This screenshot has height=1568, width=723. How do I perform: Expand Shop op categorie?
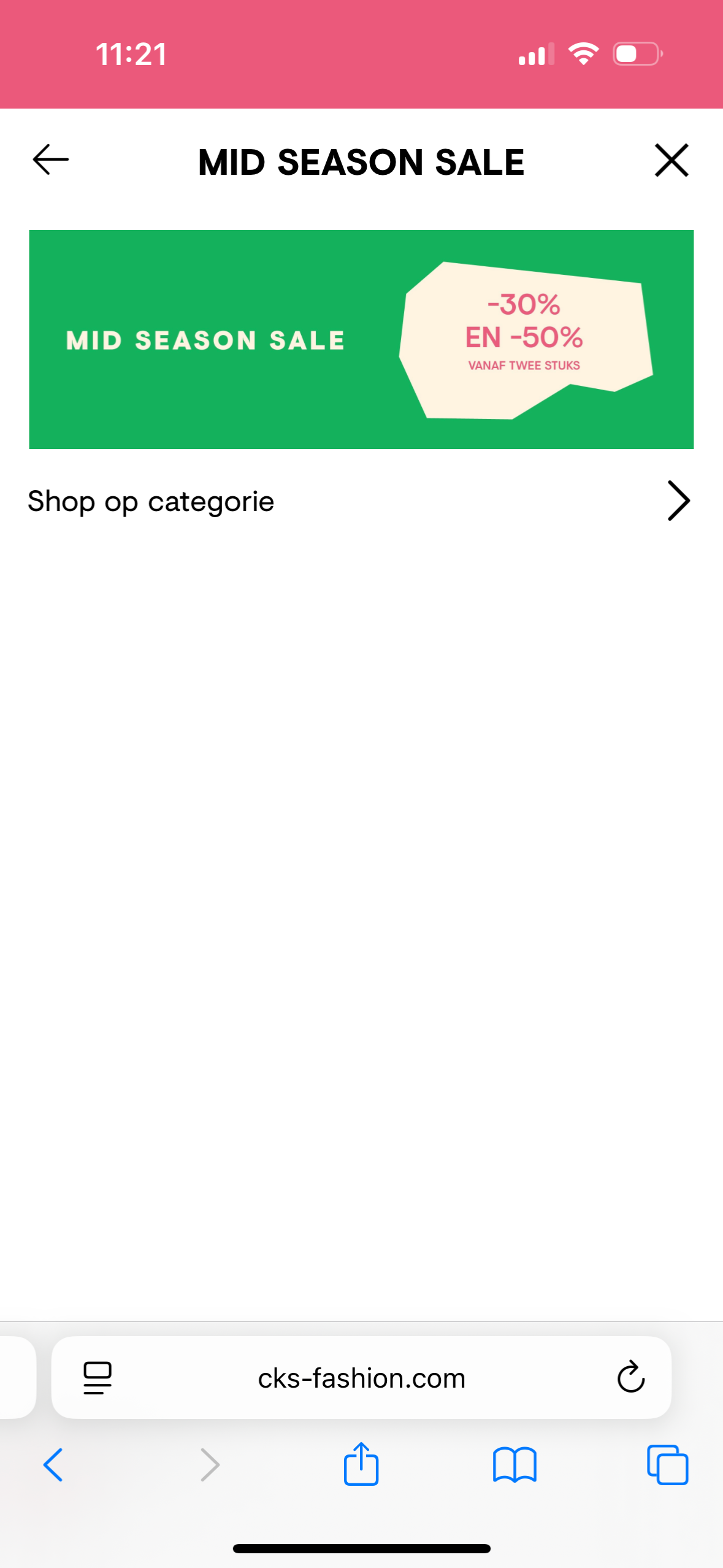678,501
